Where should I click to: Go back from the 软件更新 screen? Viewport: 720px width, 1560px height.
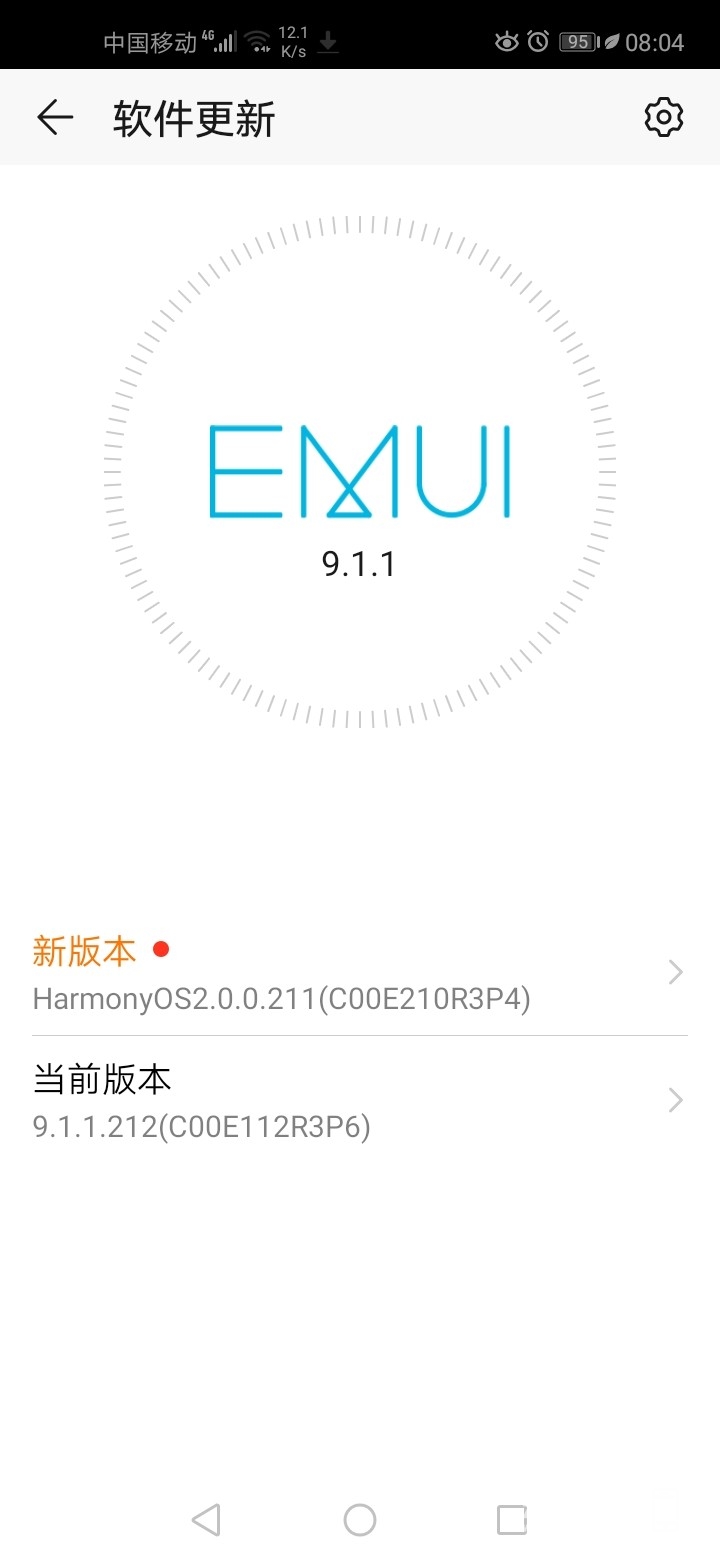click(55, 118)
